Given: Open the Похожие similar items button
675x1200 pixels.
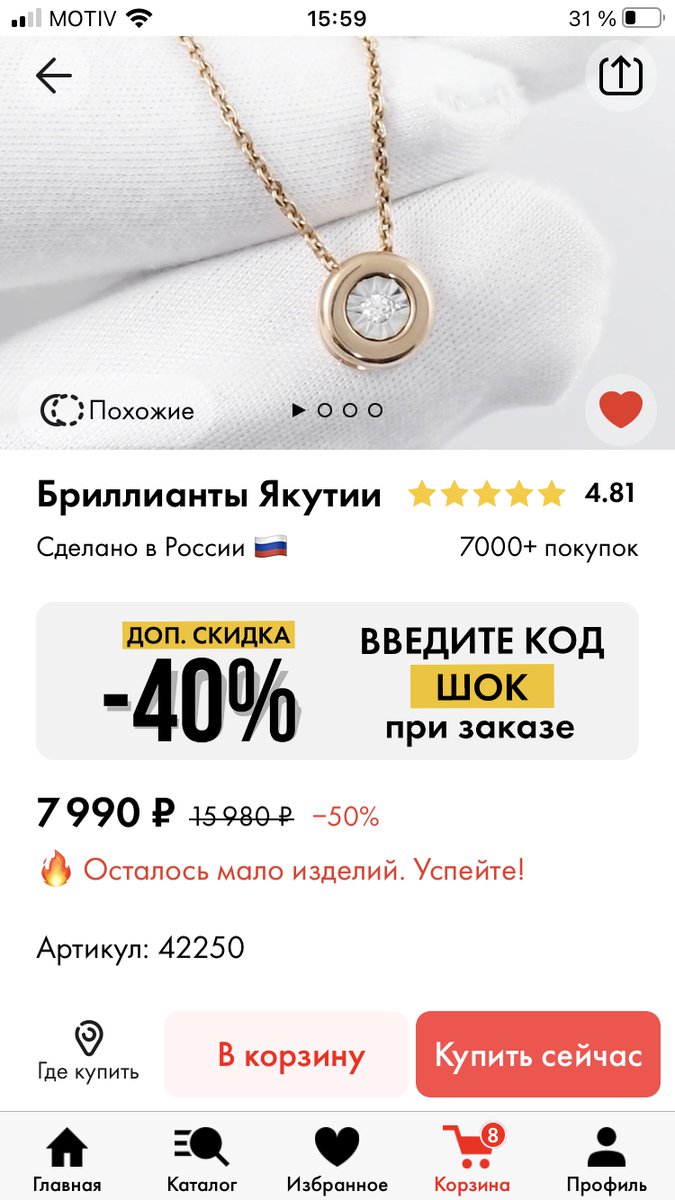Looking at the screenshot, I should click(117, 410).
